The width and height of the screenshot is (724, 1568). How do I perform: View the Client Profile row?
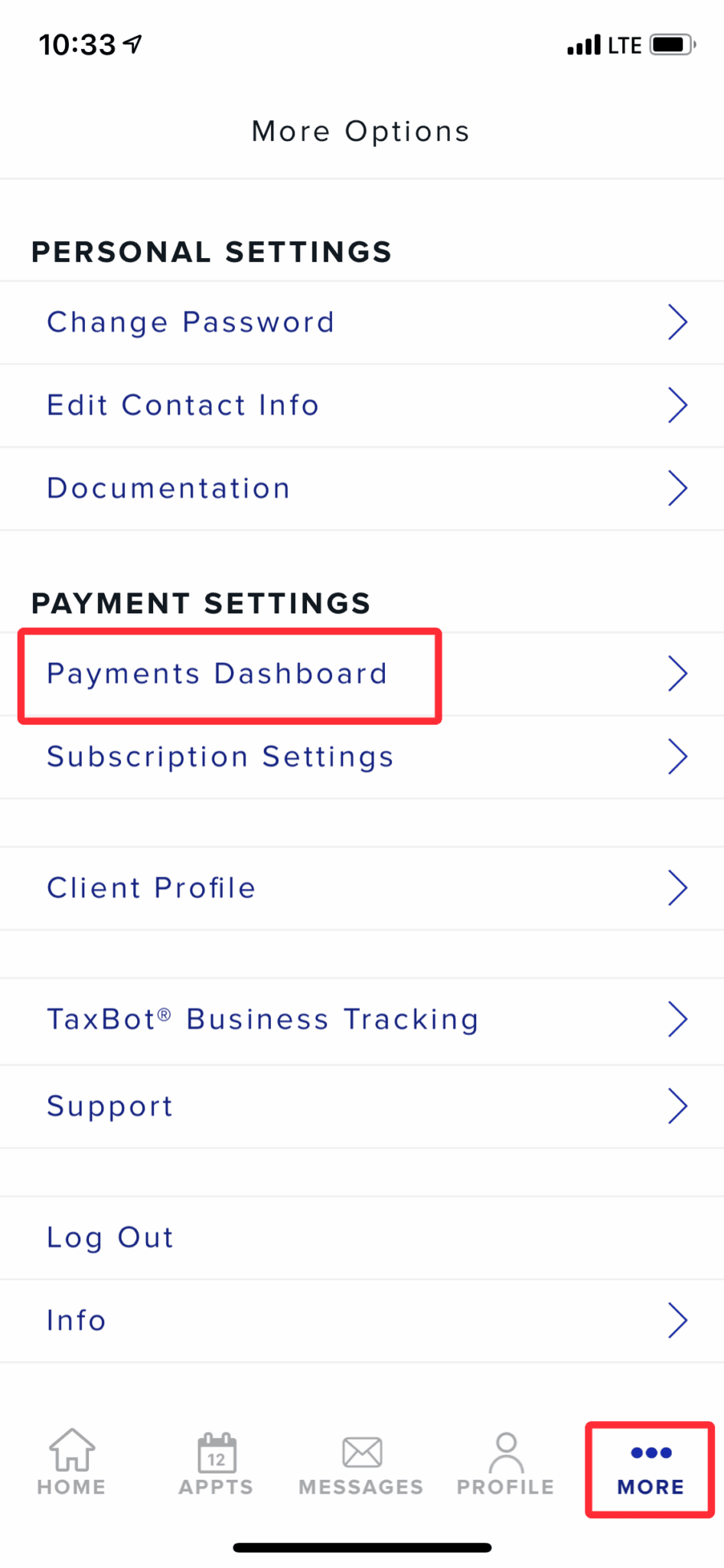click(362, 888)
